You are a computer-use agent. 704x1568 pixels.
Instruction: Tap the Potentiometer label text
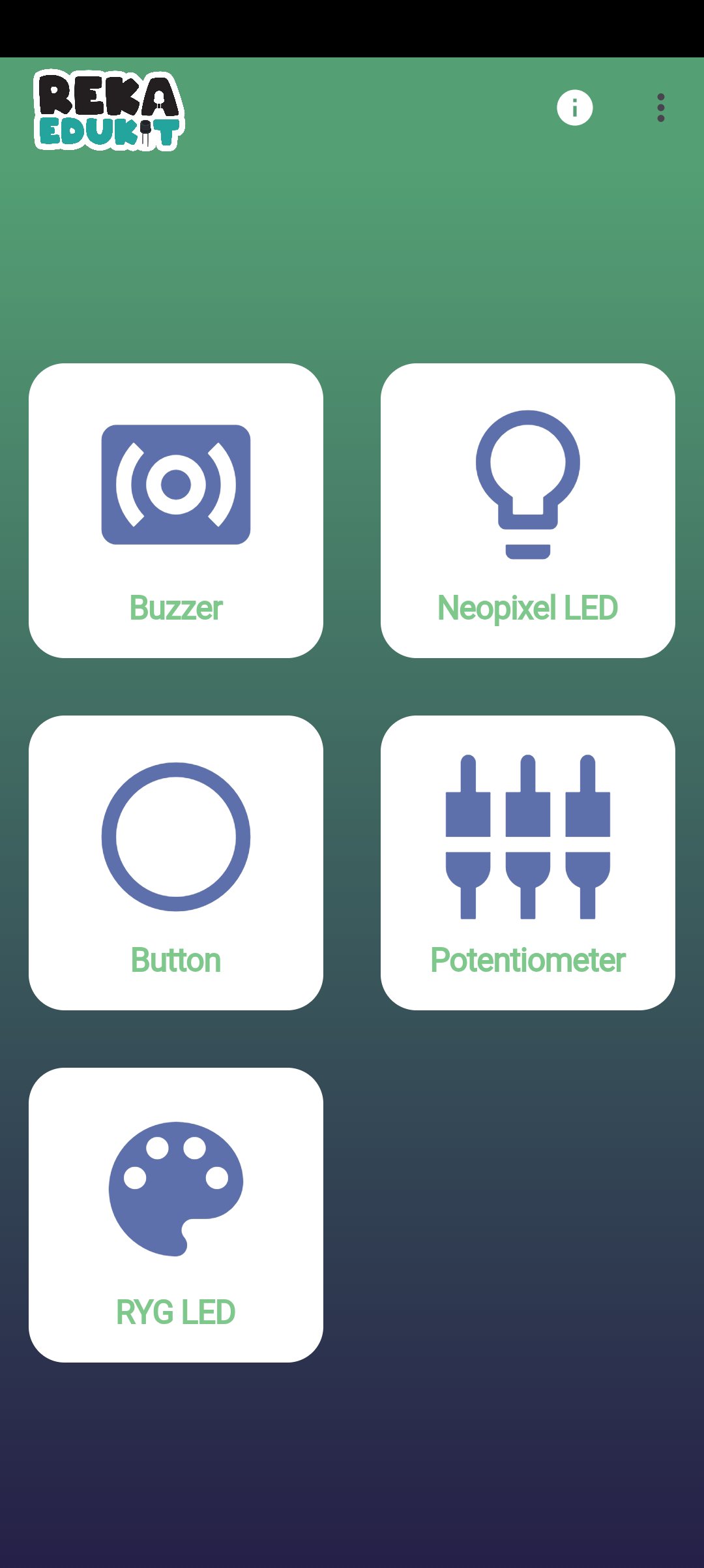(x=528, y=959)
